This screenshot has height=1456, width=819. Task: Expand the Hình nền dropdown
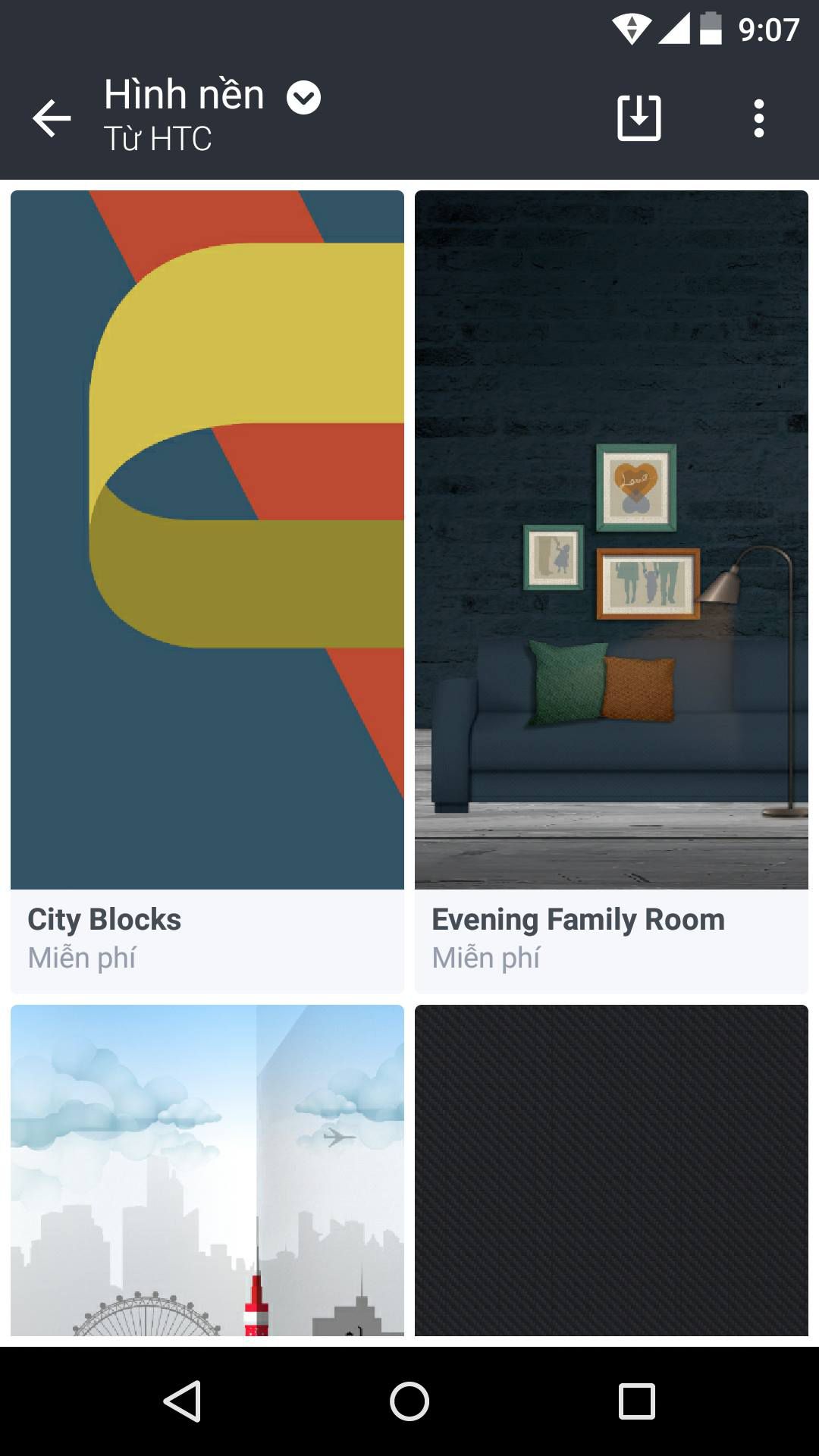pos(303,97)
